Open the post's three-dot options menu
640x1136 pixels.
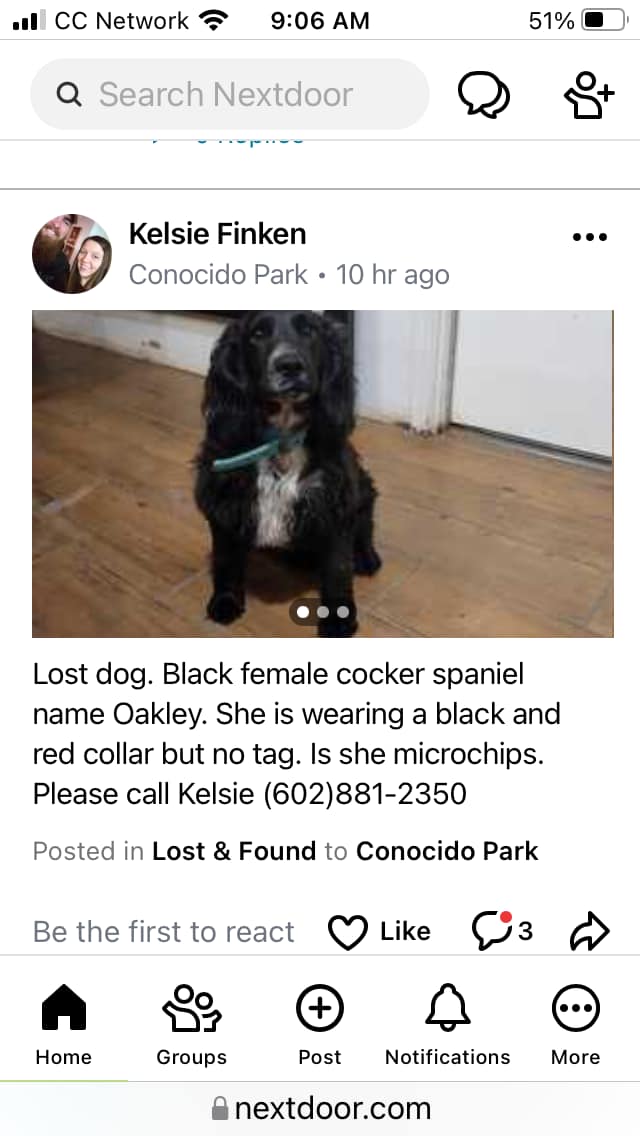(x=589, y=237)
